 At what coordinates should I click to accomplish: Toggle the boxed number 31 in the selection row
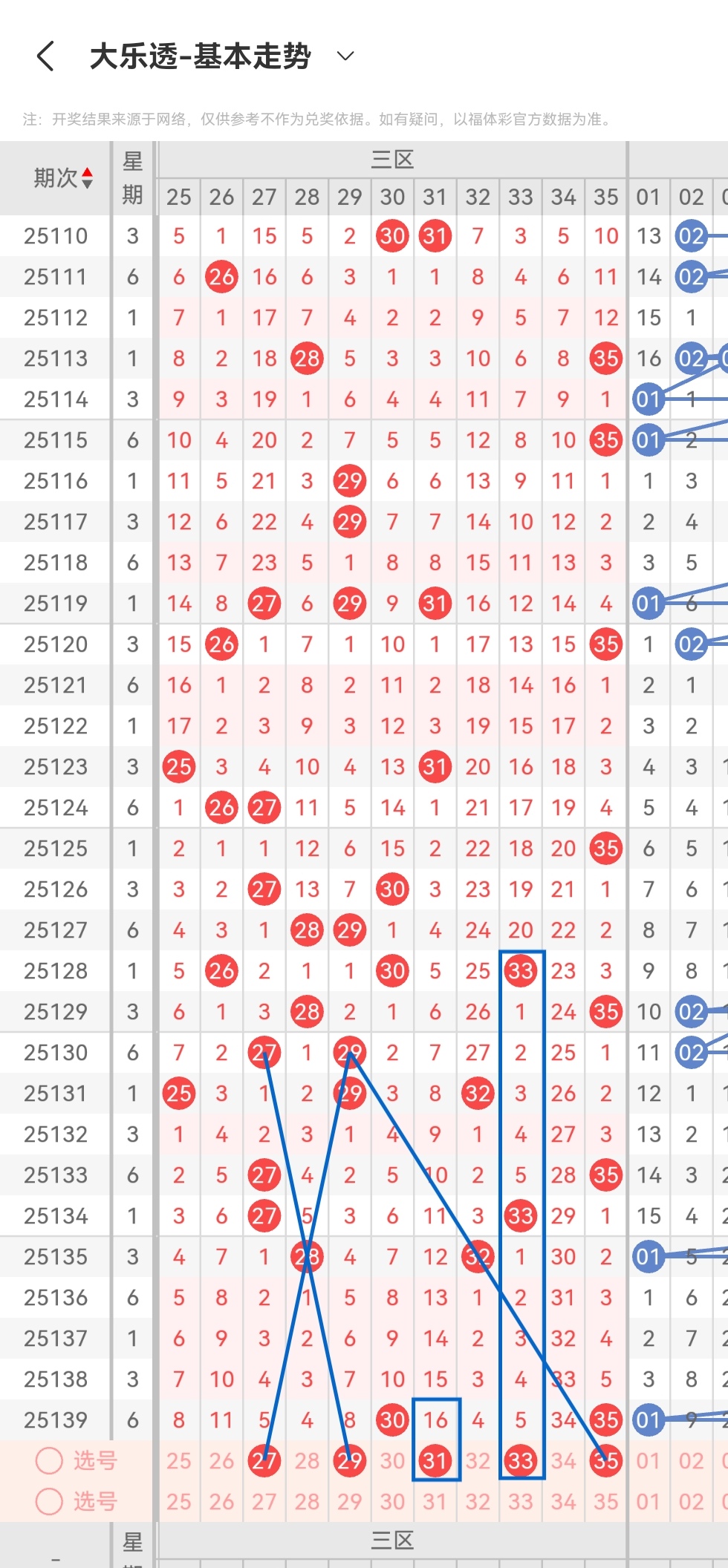[x=435, y=1460]
